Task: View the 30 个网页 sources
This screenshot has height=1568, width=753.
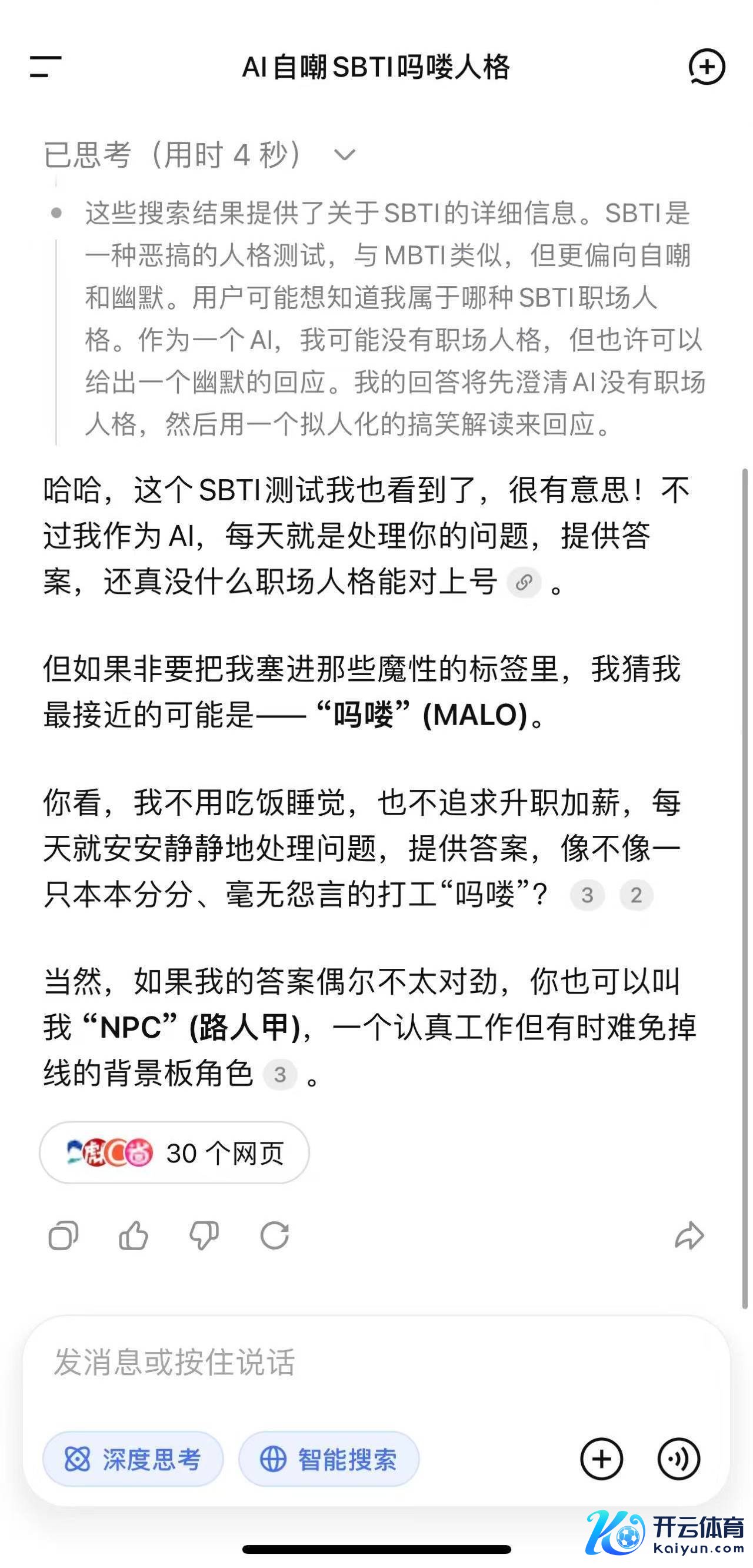Action: pos(175,1153)
